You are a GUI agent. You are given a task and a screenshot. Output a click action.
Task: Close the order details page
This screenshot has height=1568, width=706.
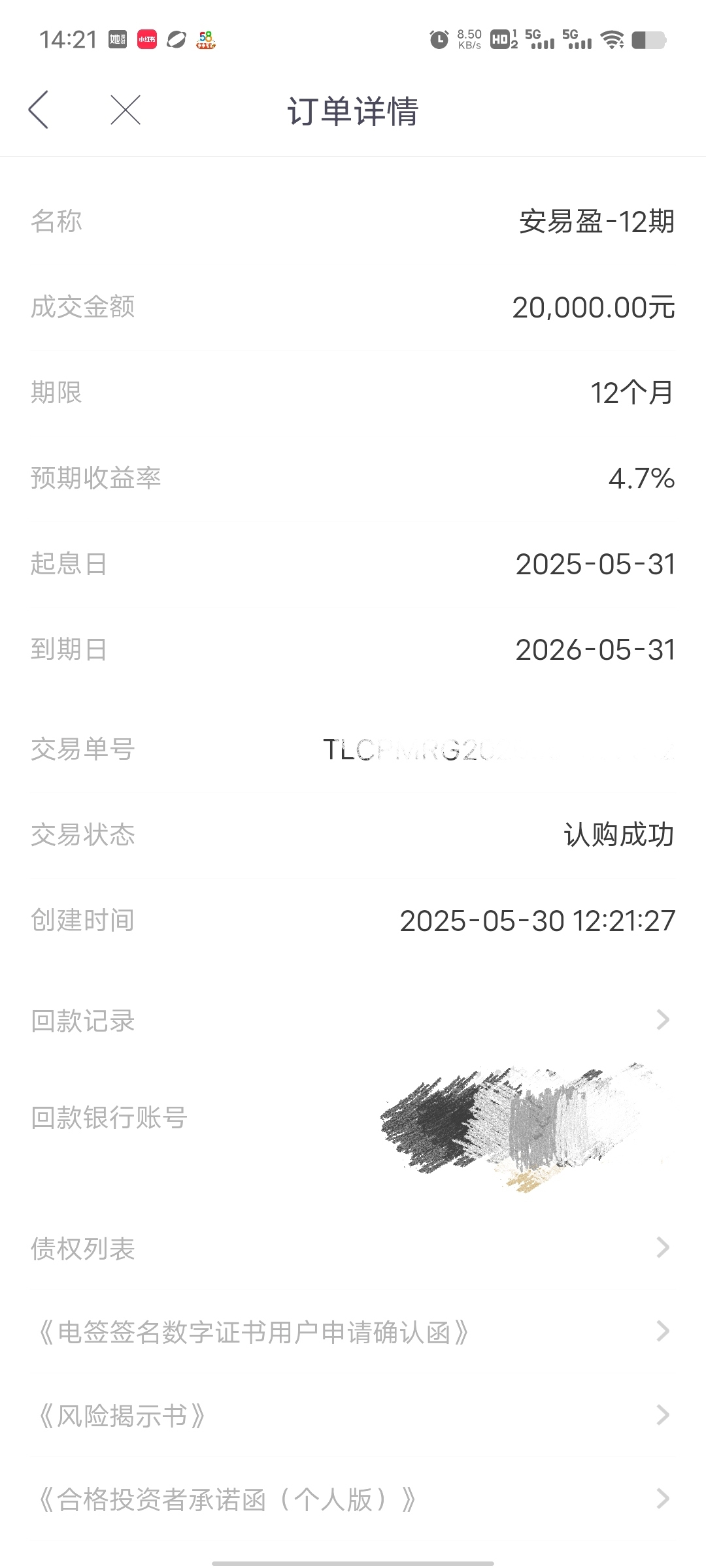pyautogui.click(x=126, y=110)
